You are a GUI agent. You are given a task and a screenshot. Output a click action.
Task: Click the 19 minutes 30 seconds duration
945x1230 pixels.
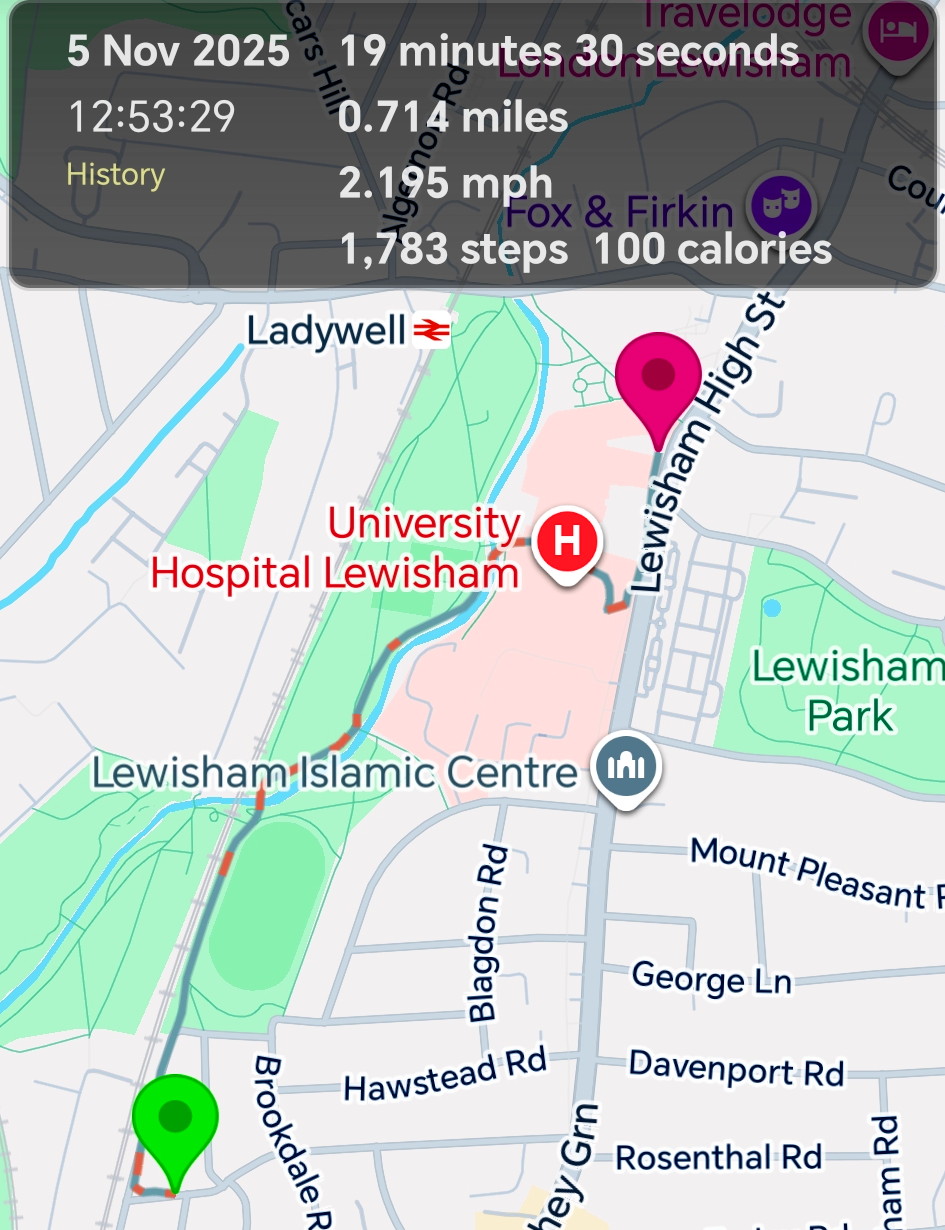567,50
